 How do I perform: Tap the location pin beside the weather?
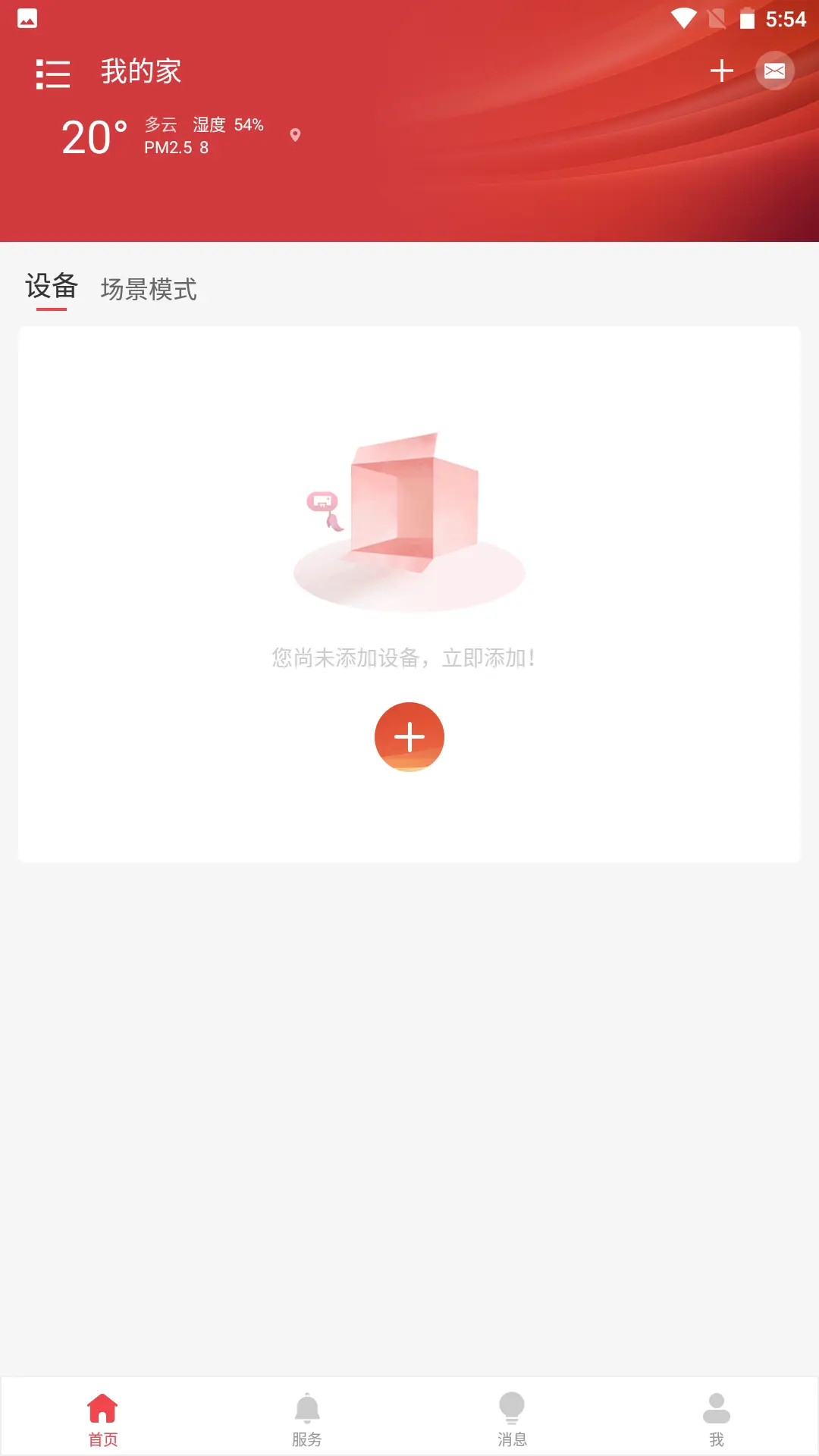click(295, 135)
